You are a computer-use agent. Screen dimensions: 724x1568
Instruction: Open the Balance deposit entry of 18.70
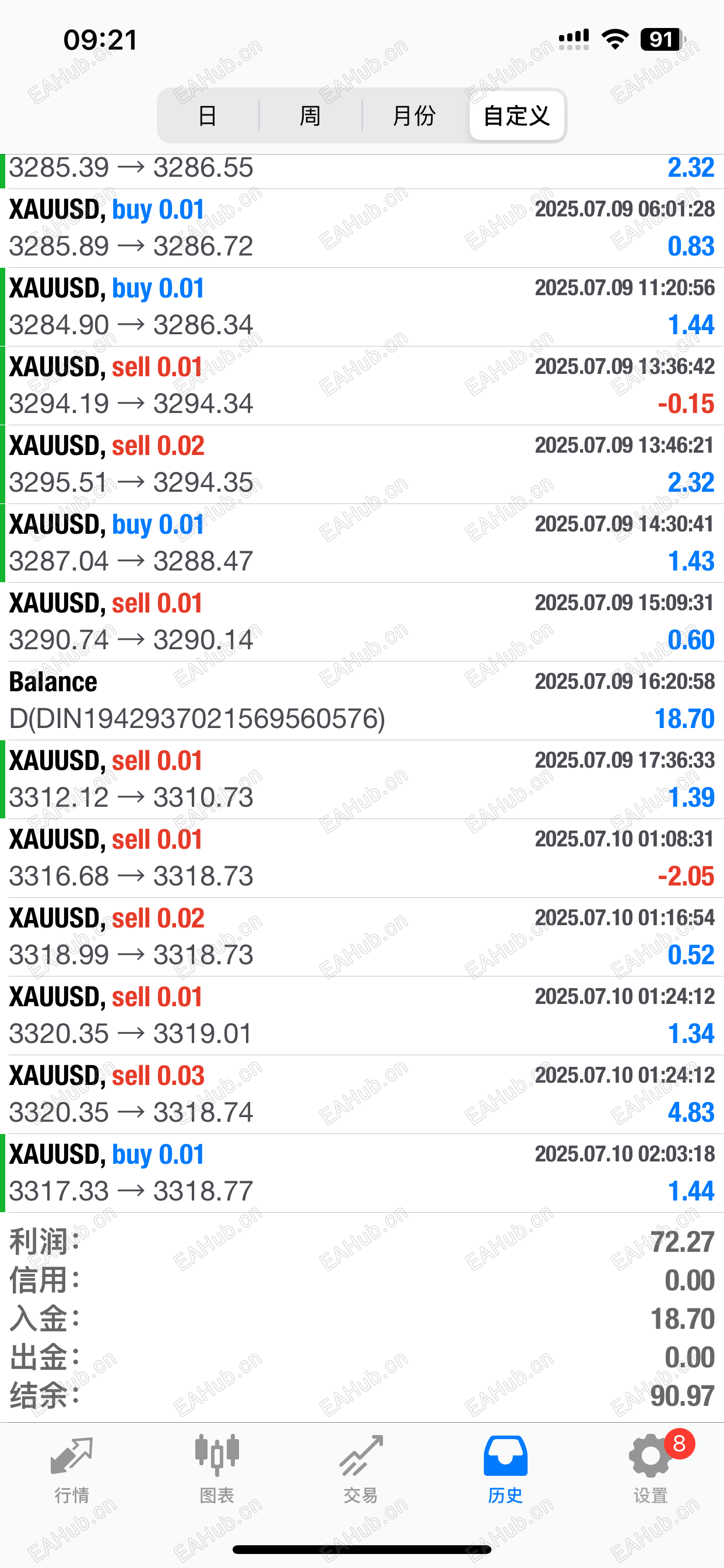pyautogui.click(x=362, y=701)
